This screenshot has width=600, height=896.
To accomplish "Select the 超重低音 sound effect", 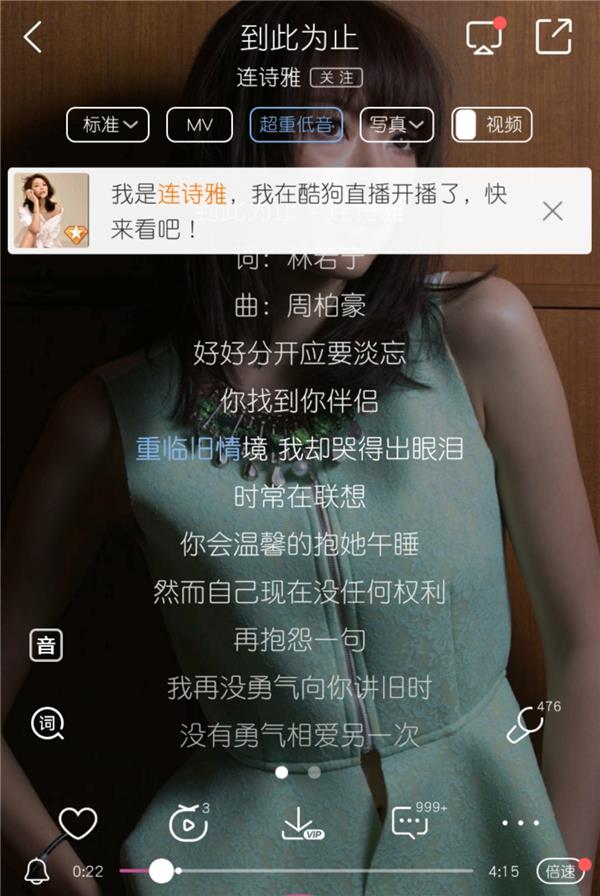I will 296,125.
